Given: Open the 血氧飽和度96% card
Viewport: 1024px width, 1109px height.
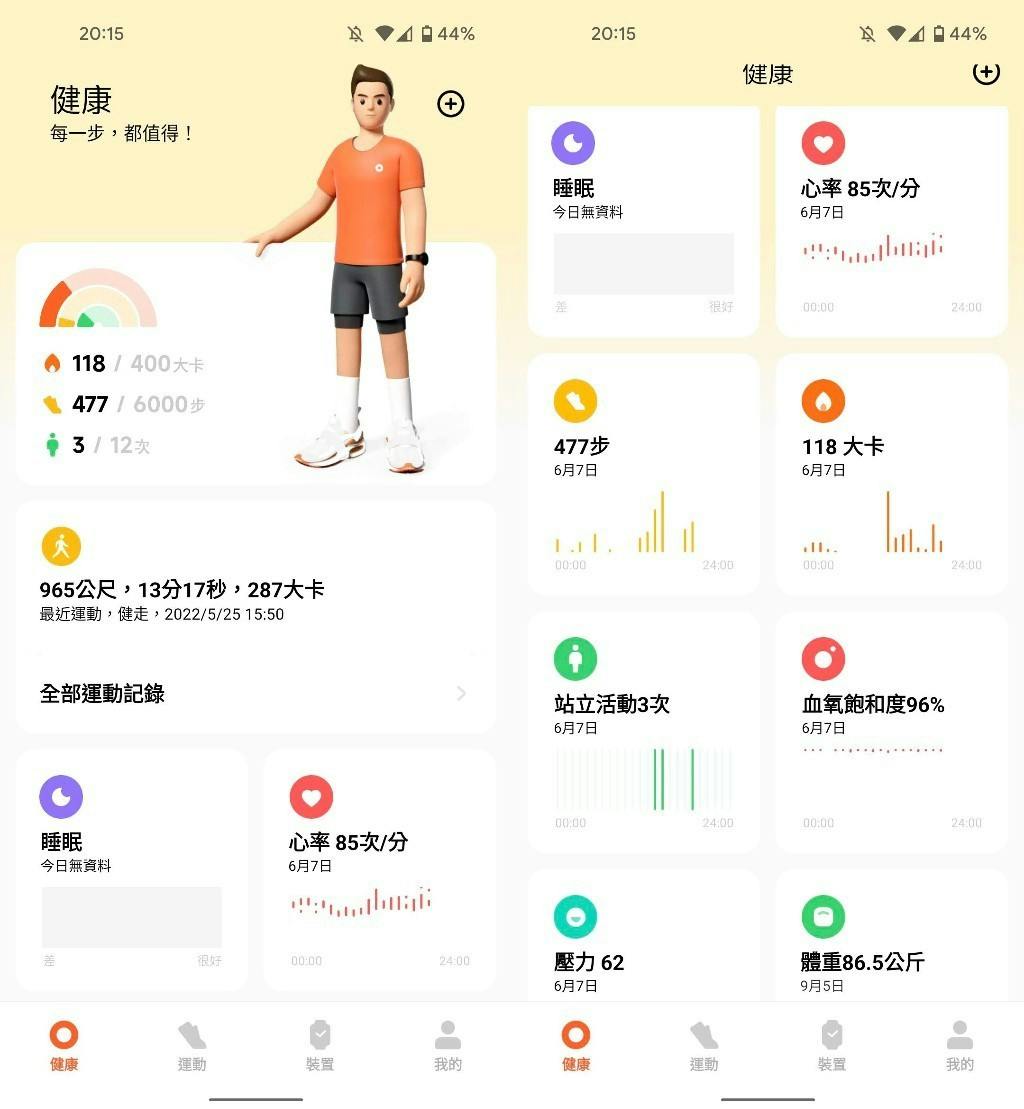Looking at the screenshot, I should point(891,732).
